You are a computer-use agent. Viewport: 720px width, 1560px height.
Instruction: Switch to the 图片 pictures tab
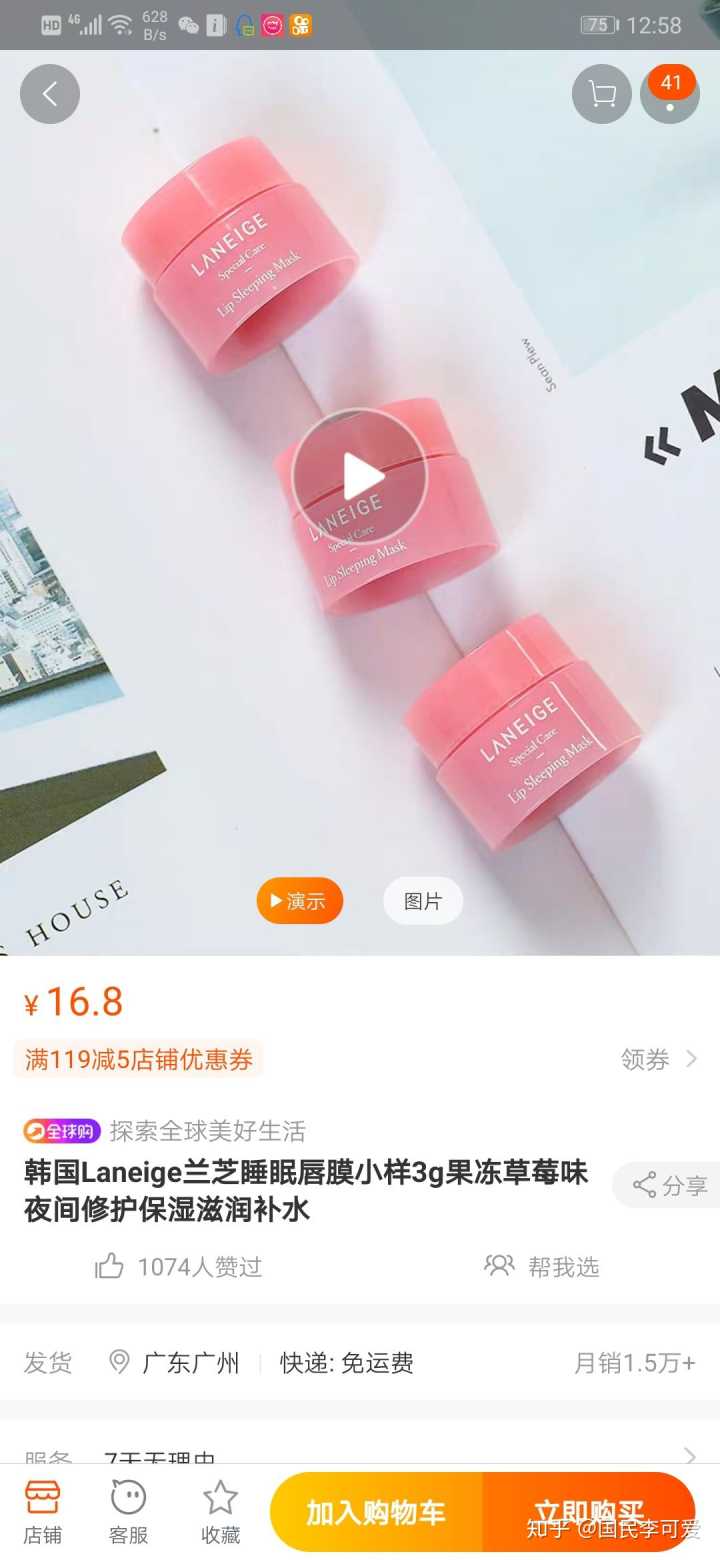point(422,901)
